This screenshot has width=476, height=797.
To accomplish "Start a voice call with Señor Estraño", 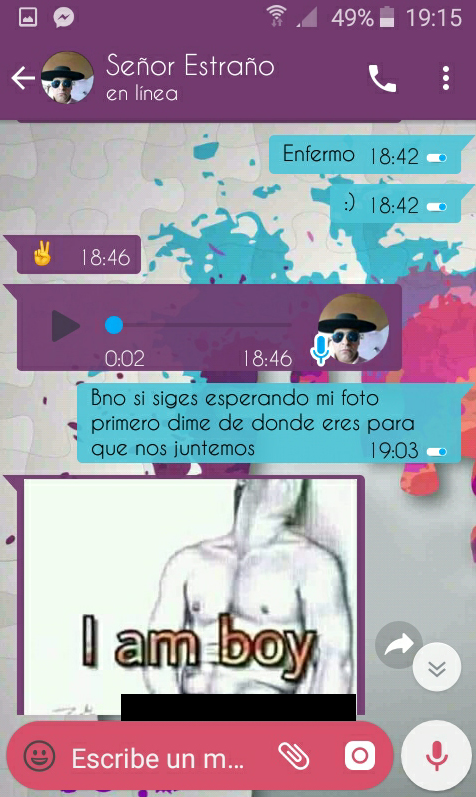I will tap(382, 78).
